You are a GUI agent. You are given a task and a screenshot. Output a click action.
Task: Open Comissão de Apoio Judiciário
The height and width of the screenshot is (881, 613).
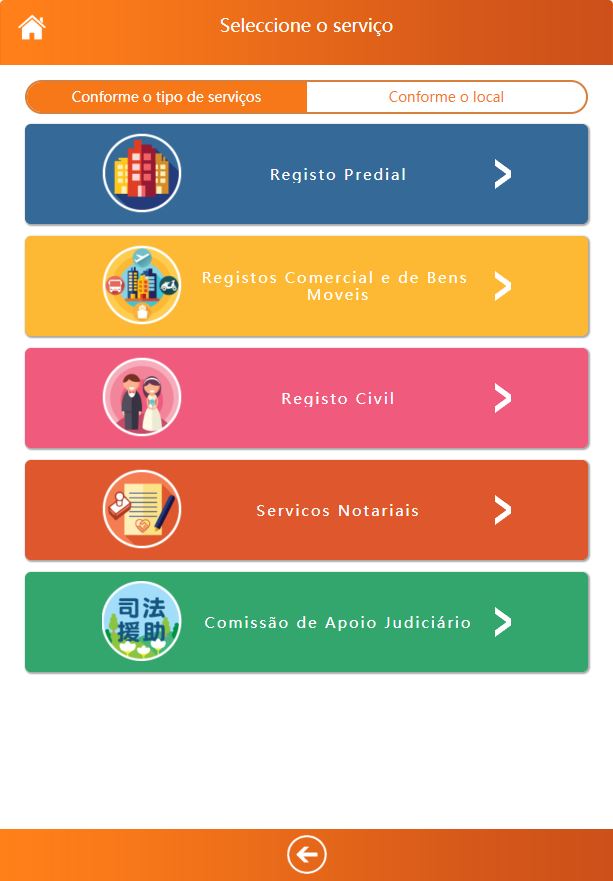click(306, 622)
